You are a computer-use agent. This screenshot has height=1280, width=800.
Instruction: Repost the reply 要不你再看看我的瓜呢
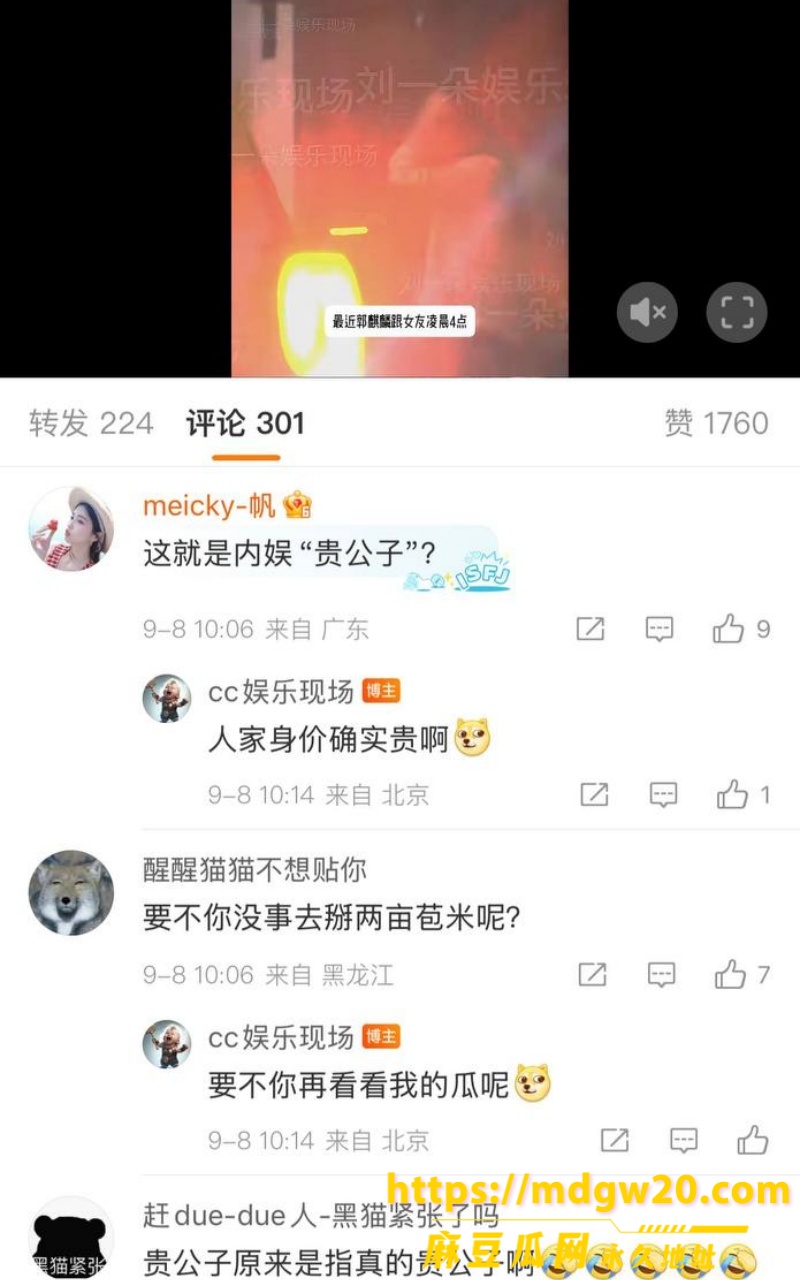615,1140
